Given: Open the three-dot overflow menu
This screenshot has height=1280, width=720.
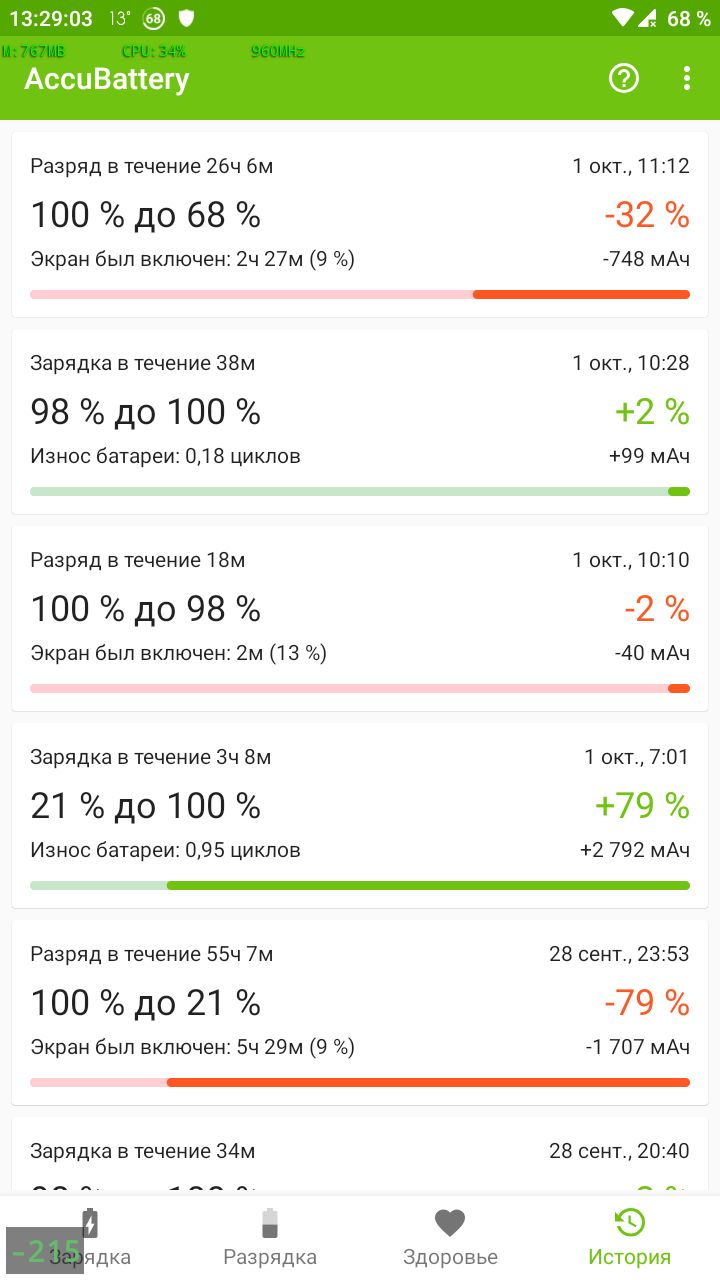Looking at the screenshot, I should pos(686,78).
